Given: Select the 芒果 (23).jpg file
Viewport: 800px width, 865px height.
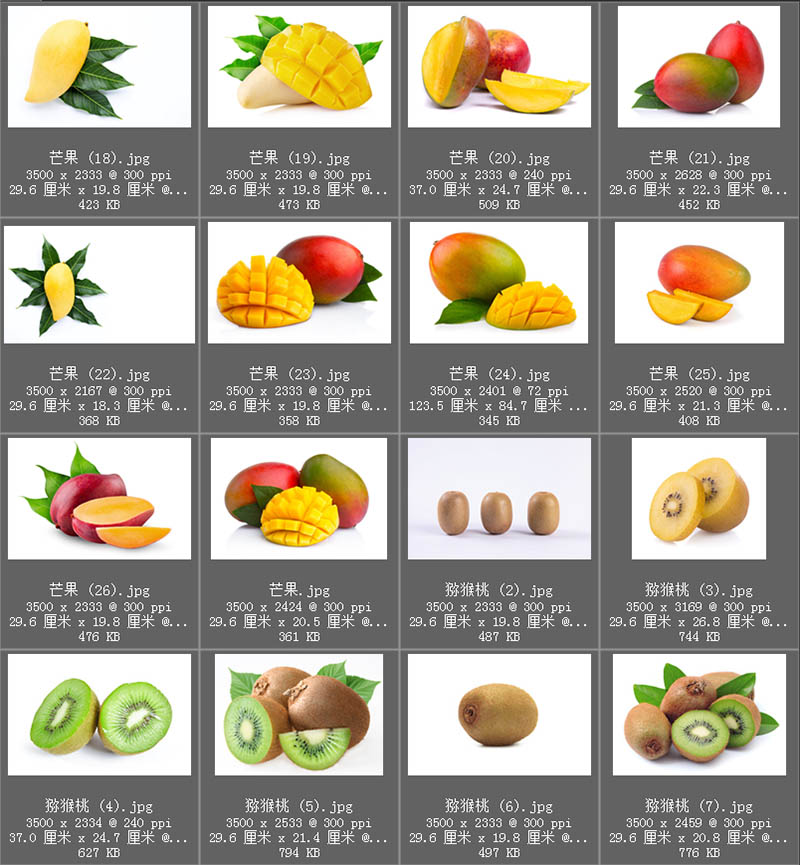Looking at the screenshot, I should tap(299, 283).
